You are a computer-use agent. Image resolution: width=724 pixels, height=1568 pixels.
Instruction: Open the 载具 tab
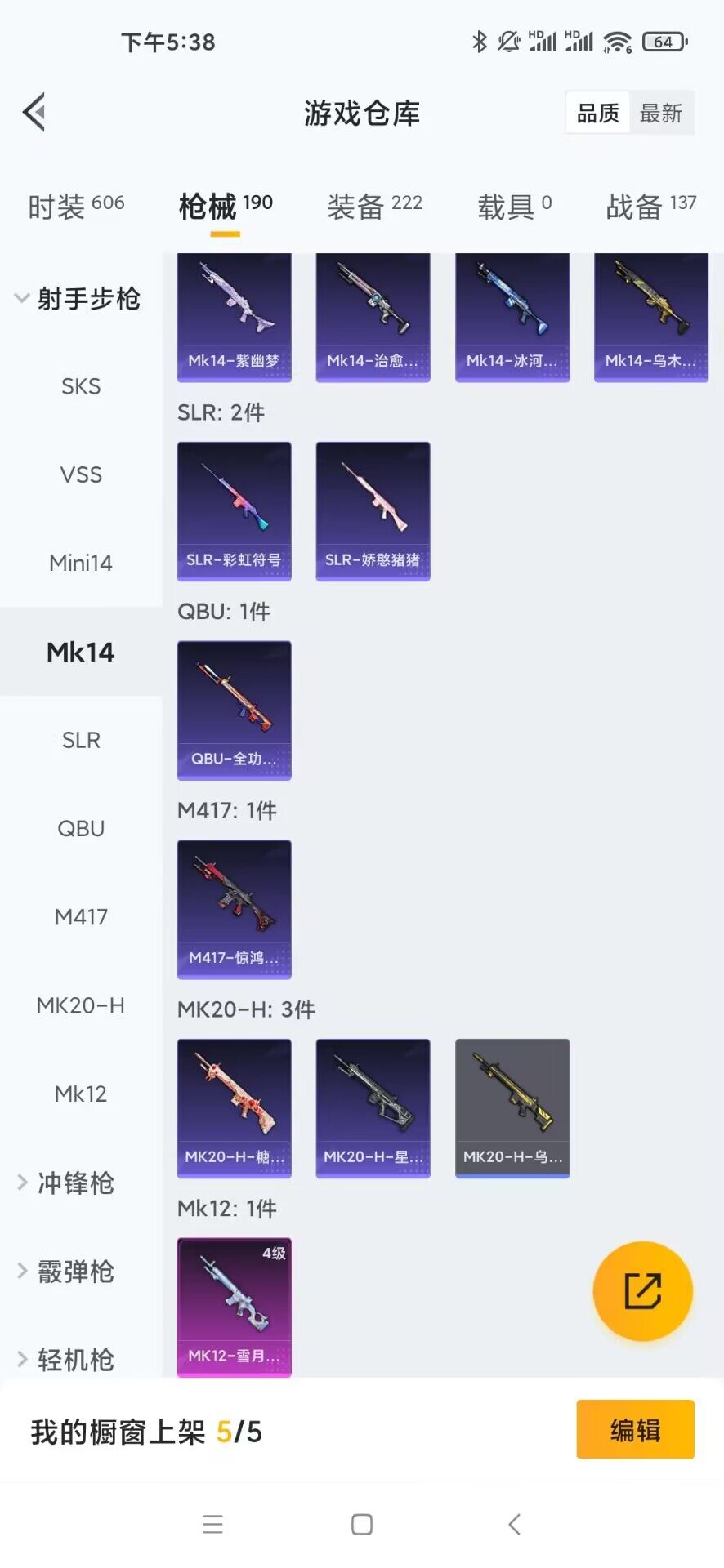(x=514, y=206)
